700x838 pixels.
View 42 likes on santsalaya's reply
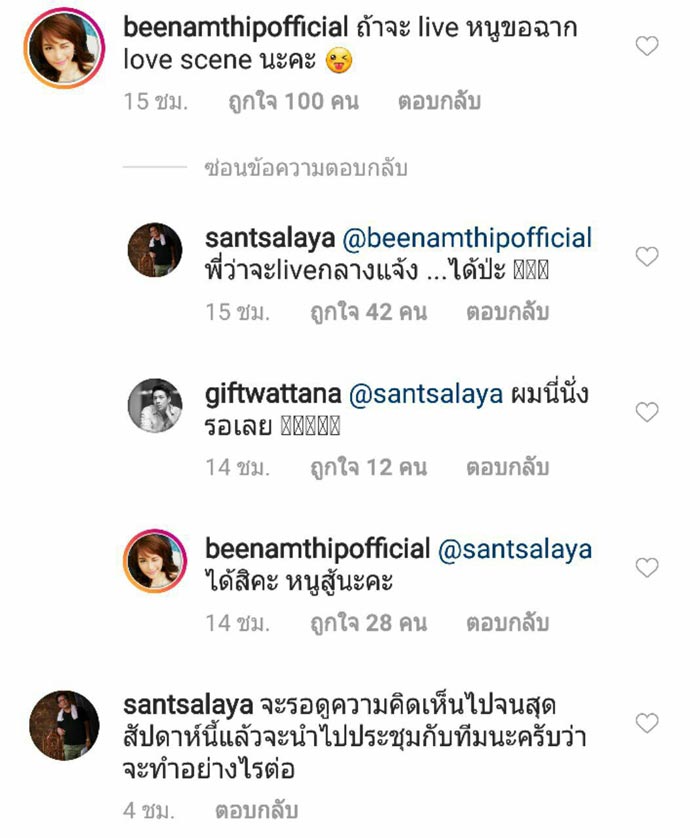(366, 312)
